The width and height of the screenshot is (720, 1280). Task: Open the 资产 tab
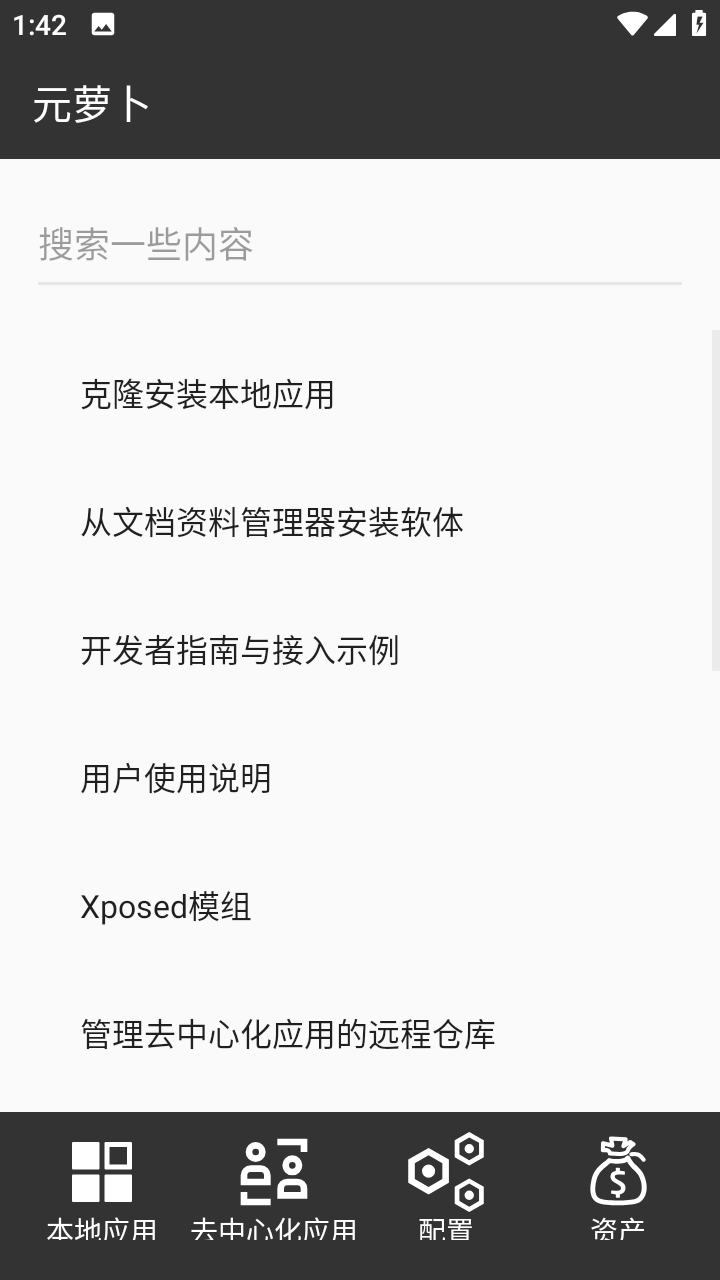pyautogui.click(x=617, y=1190)
